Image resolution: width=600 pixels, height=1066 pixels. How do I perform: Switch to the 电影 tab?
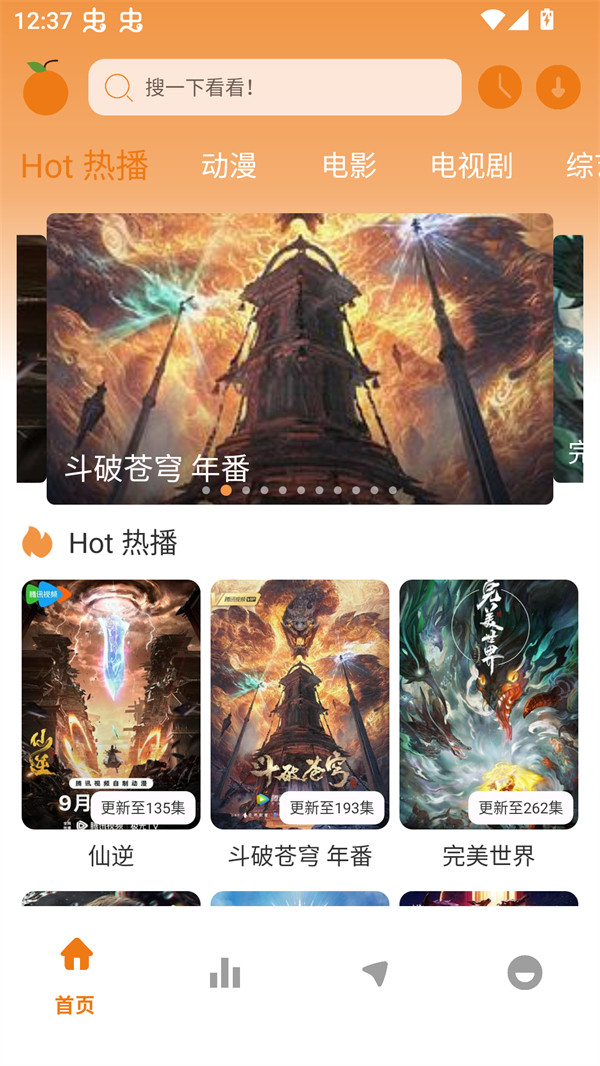pos(349,166)
